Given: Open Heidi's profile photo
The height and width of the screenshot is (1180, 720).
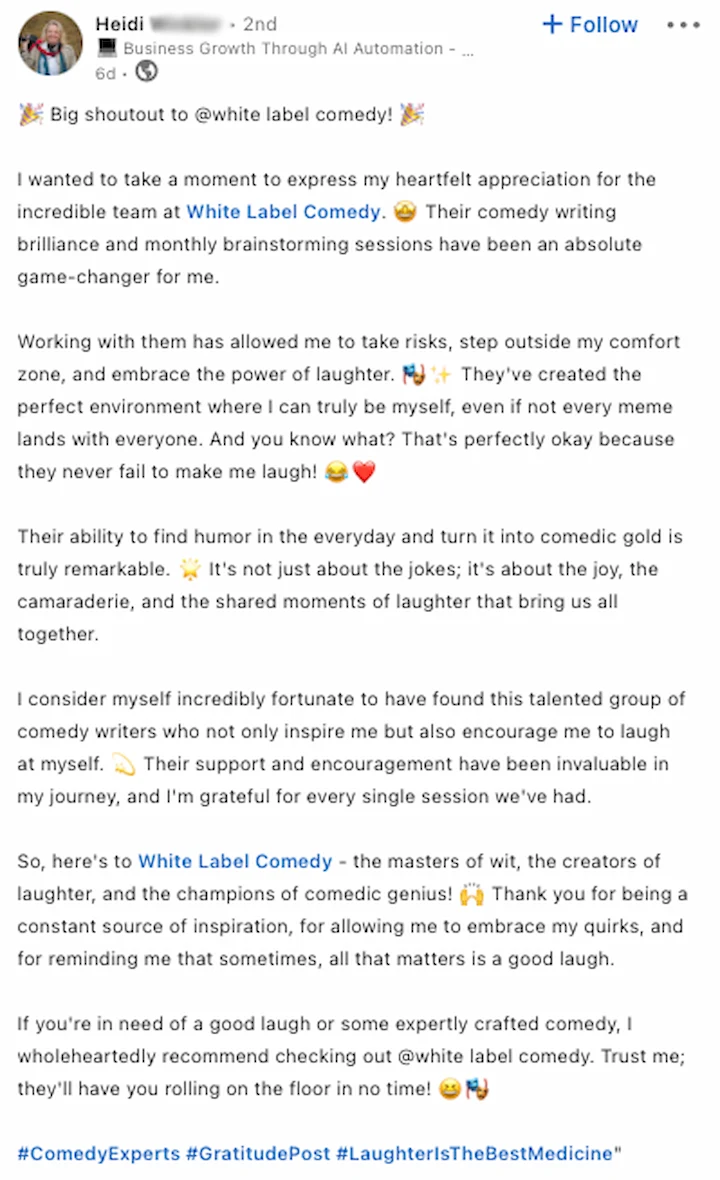Looking at the screenshot, I should 50,44.
